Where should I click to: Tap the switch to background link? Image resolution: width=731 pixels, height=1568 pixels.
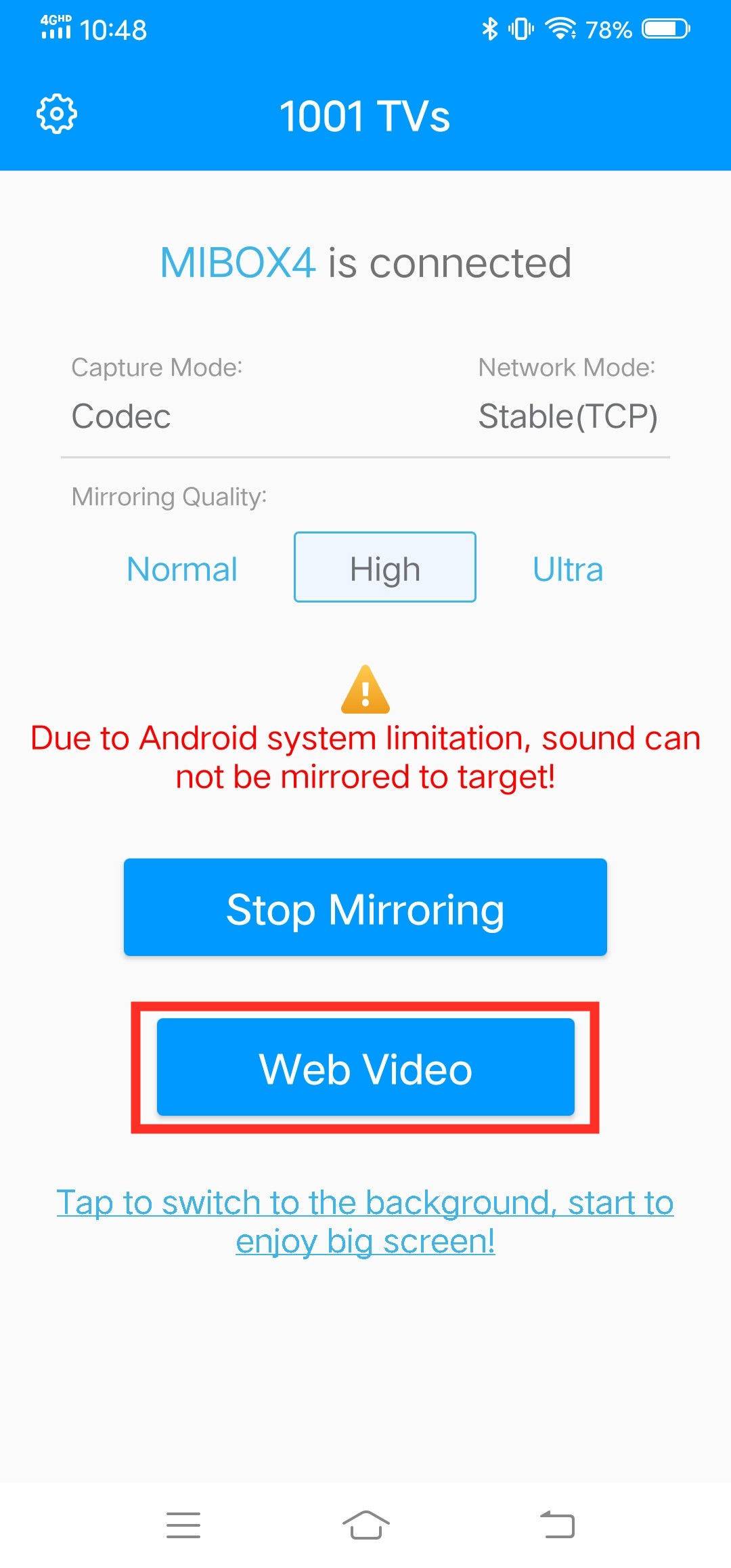pos(365,1221)
